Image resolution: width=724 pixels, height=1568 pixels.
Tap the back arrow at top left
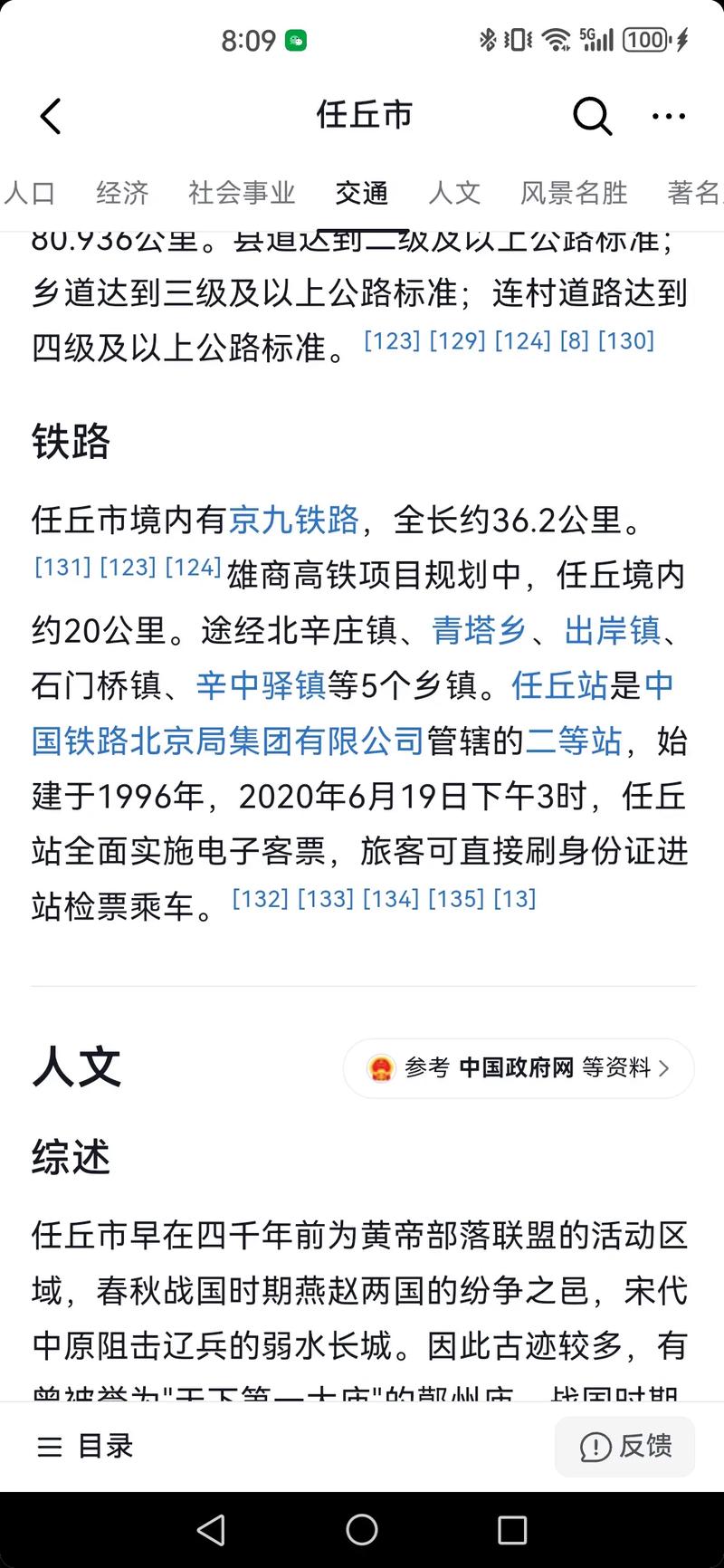(x=52, y=116)
